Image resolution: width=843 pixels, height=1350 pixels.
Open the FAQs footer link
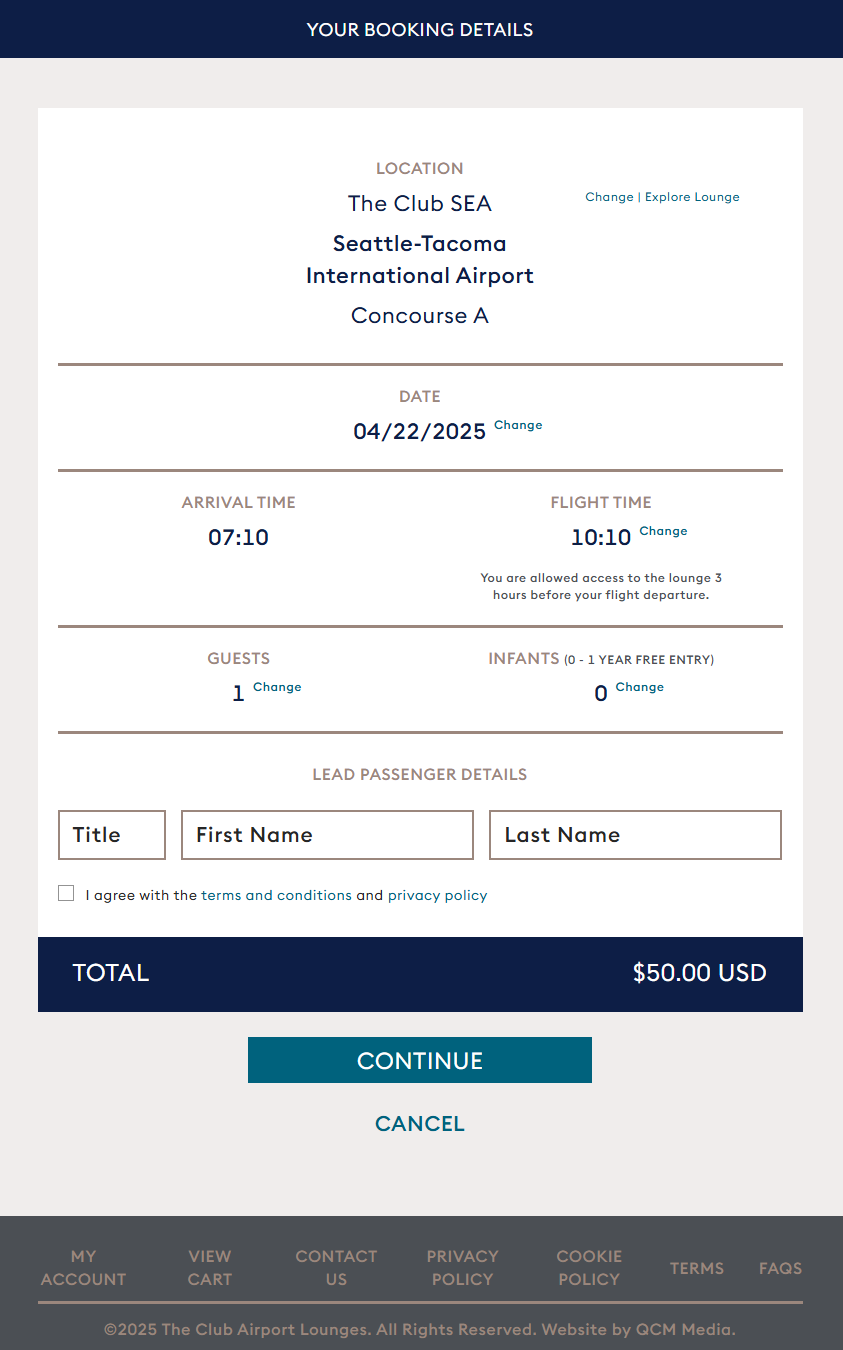[780, 1268]
